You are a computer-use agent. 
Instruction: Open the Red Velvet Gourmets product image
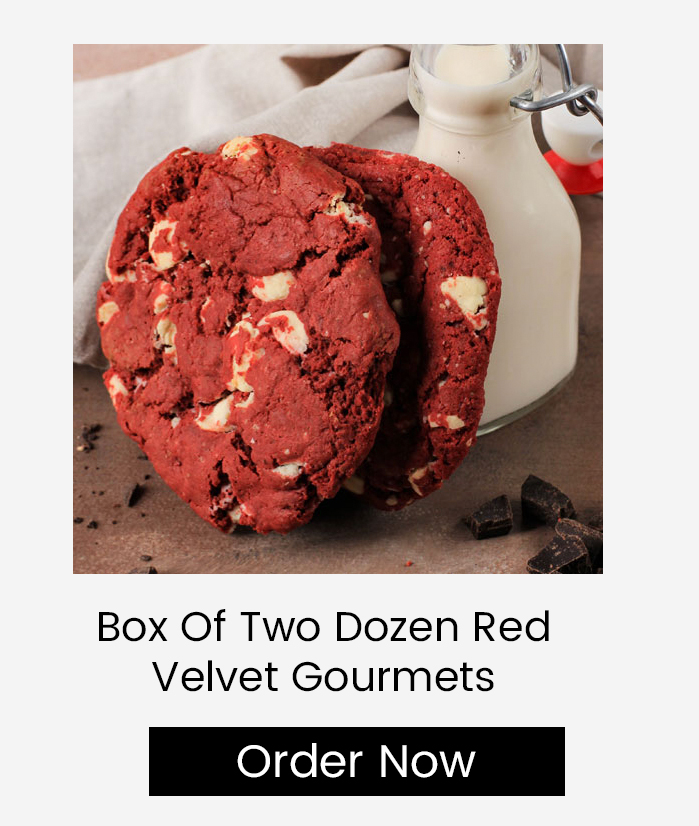338,309
